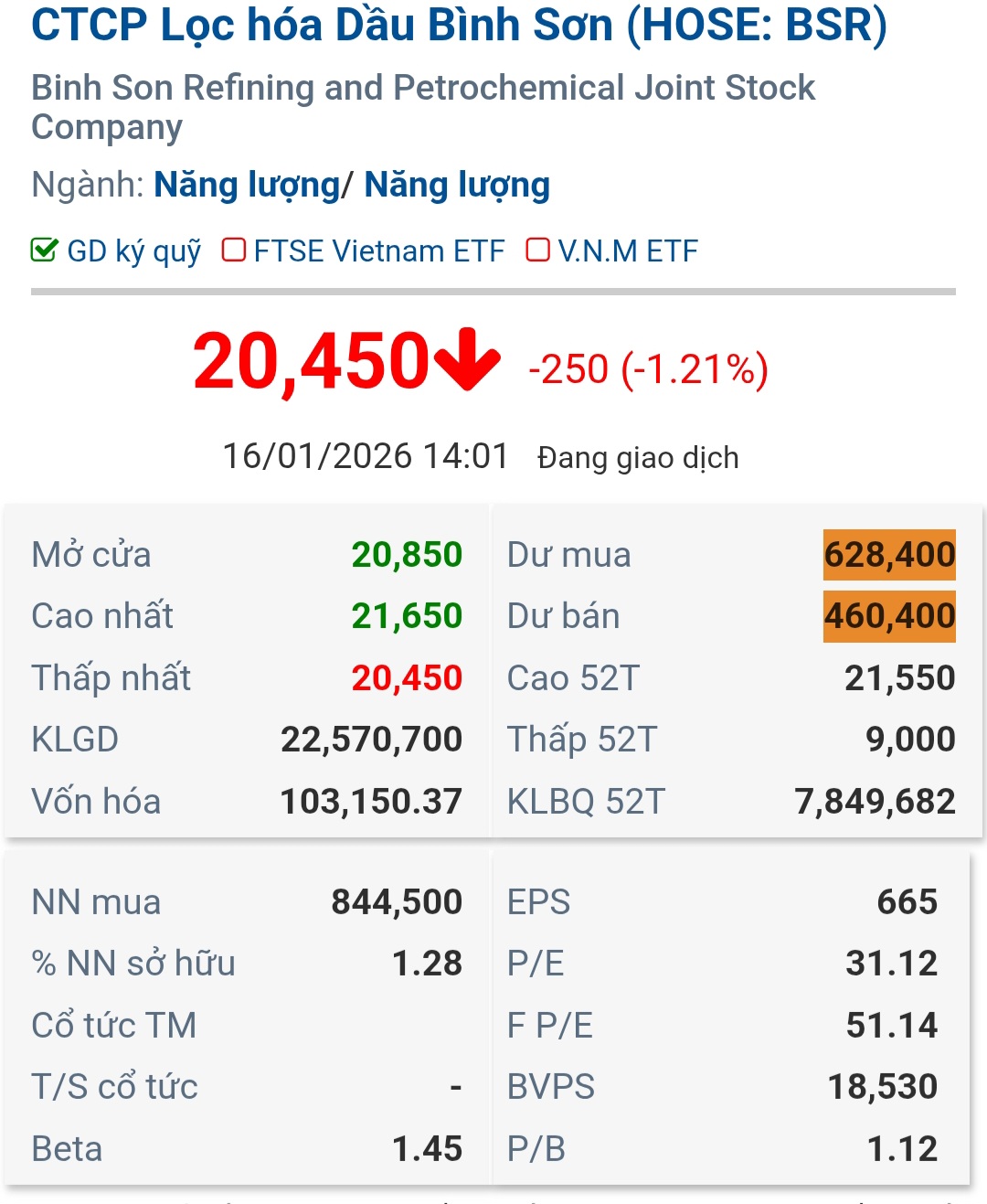The width and height of the screenshot is (987, 1204).
Task: Open the Năng lượng sector link before the slash
Action: tap(247, 186)
